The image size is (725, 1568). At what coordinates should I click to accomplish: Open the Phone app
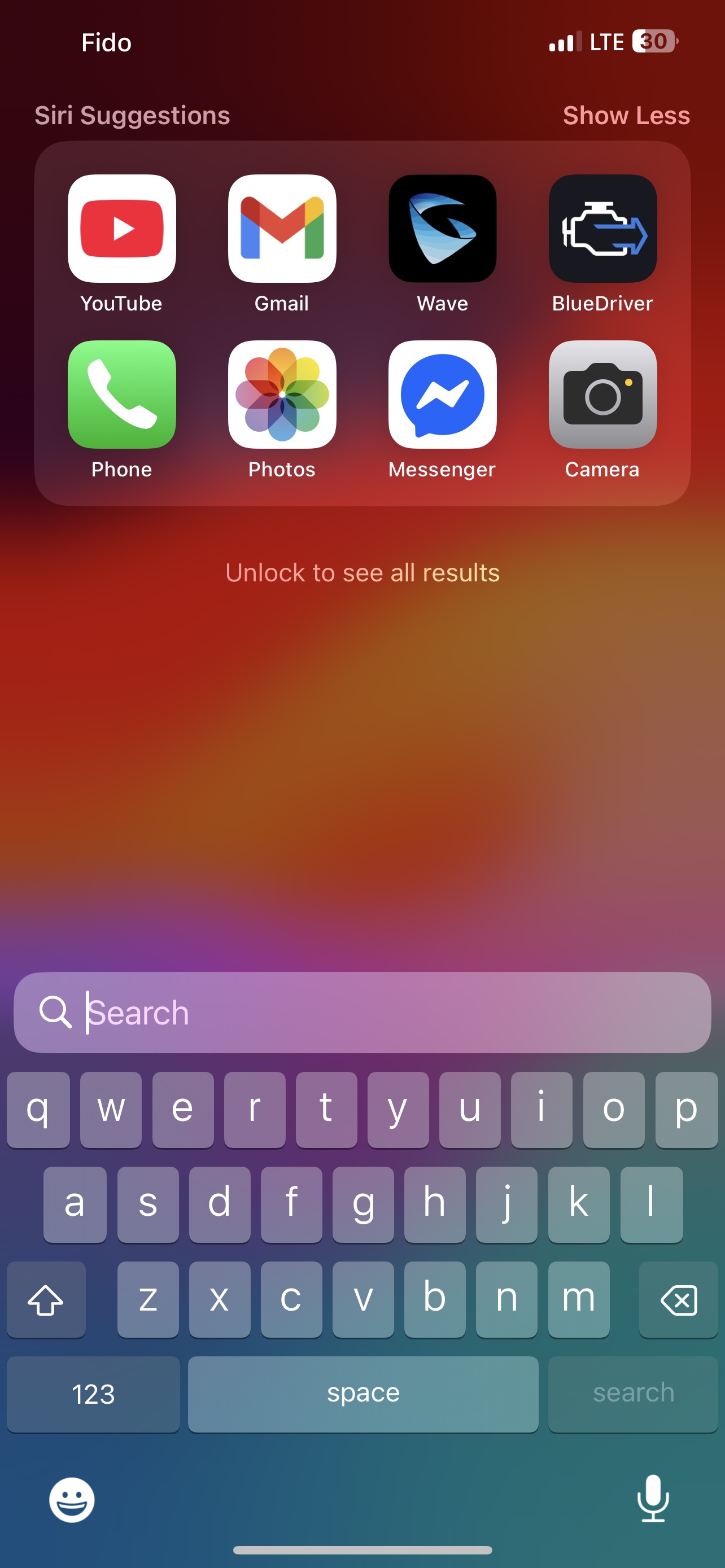point(122,395)
